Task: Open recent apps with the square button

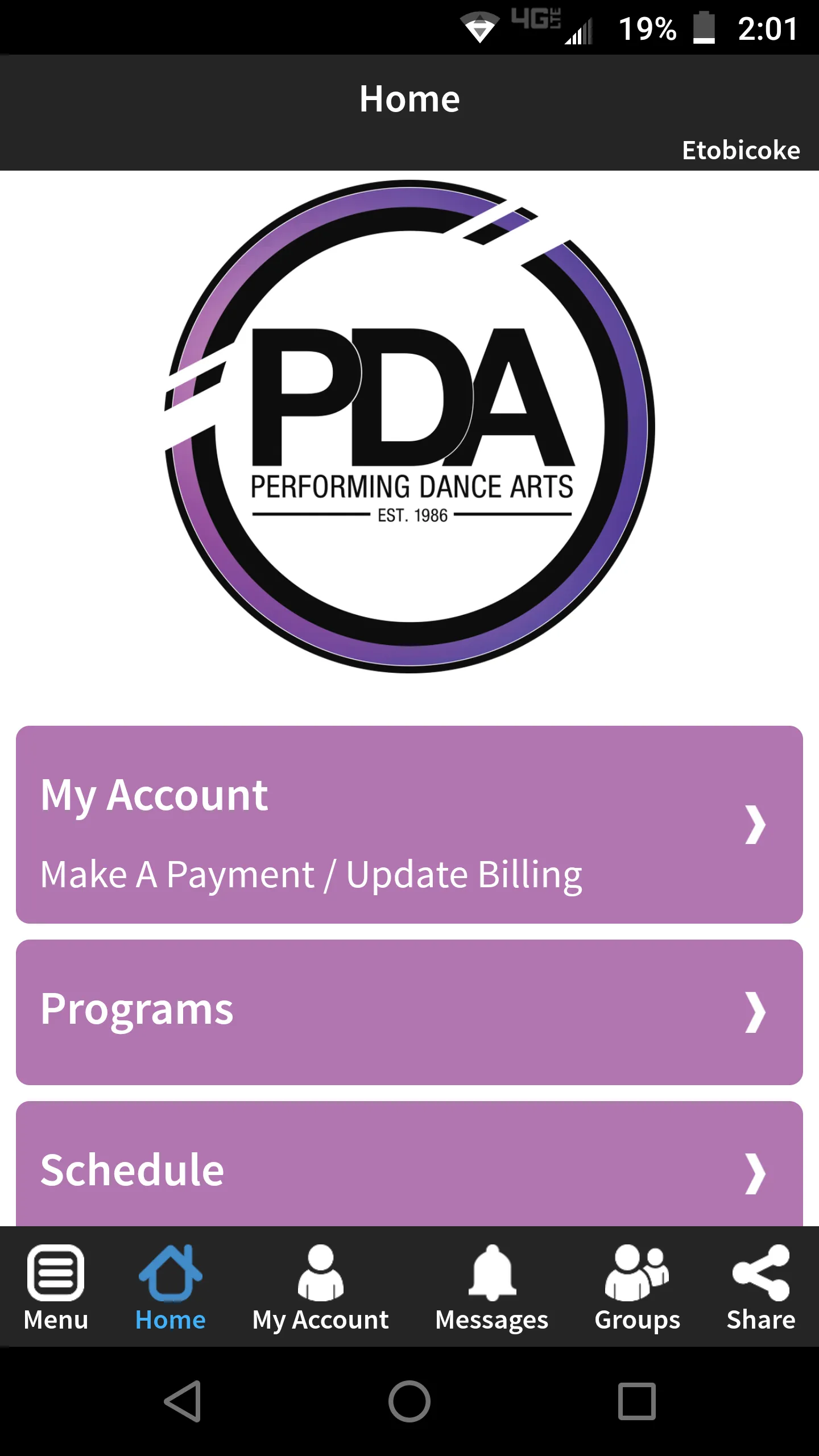Action: pyautogui.click(x=637, y=1401)
